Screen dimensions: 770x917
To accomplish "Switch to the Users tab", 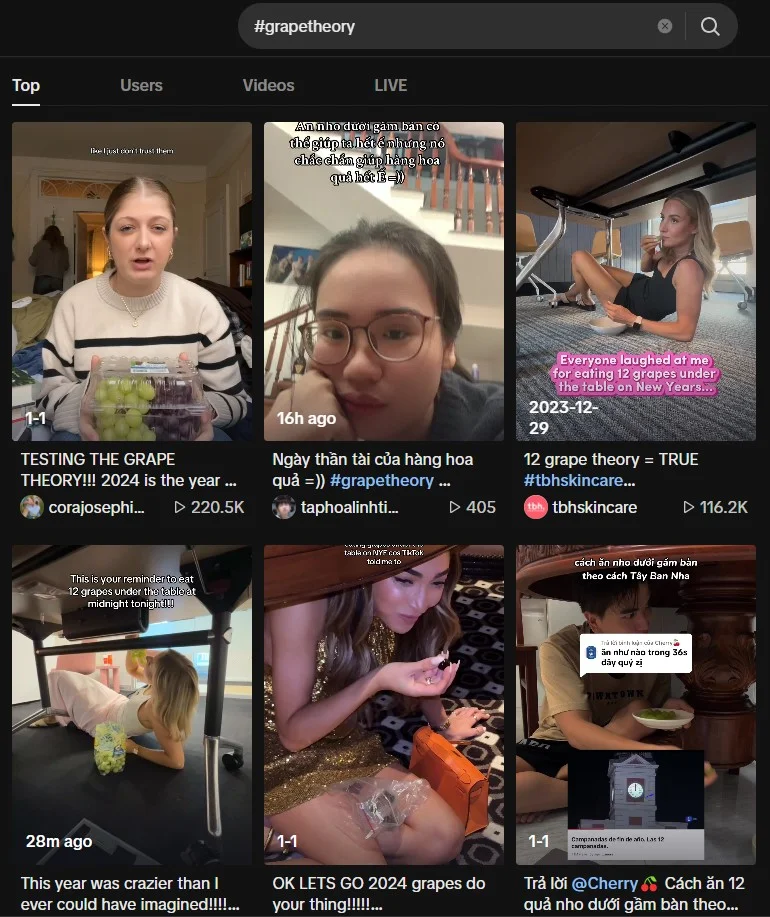I will point(141,85).
